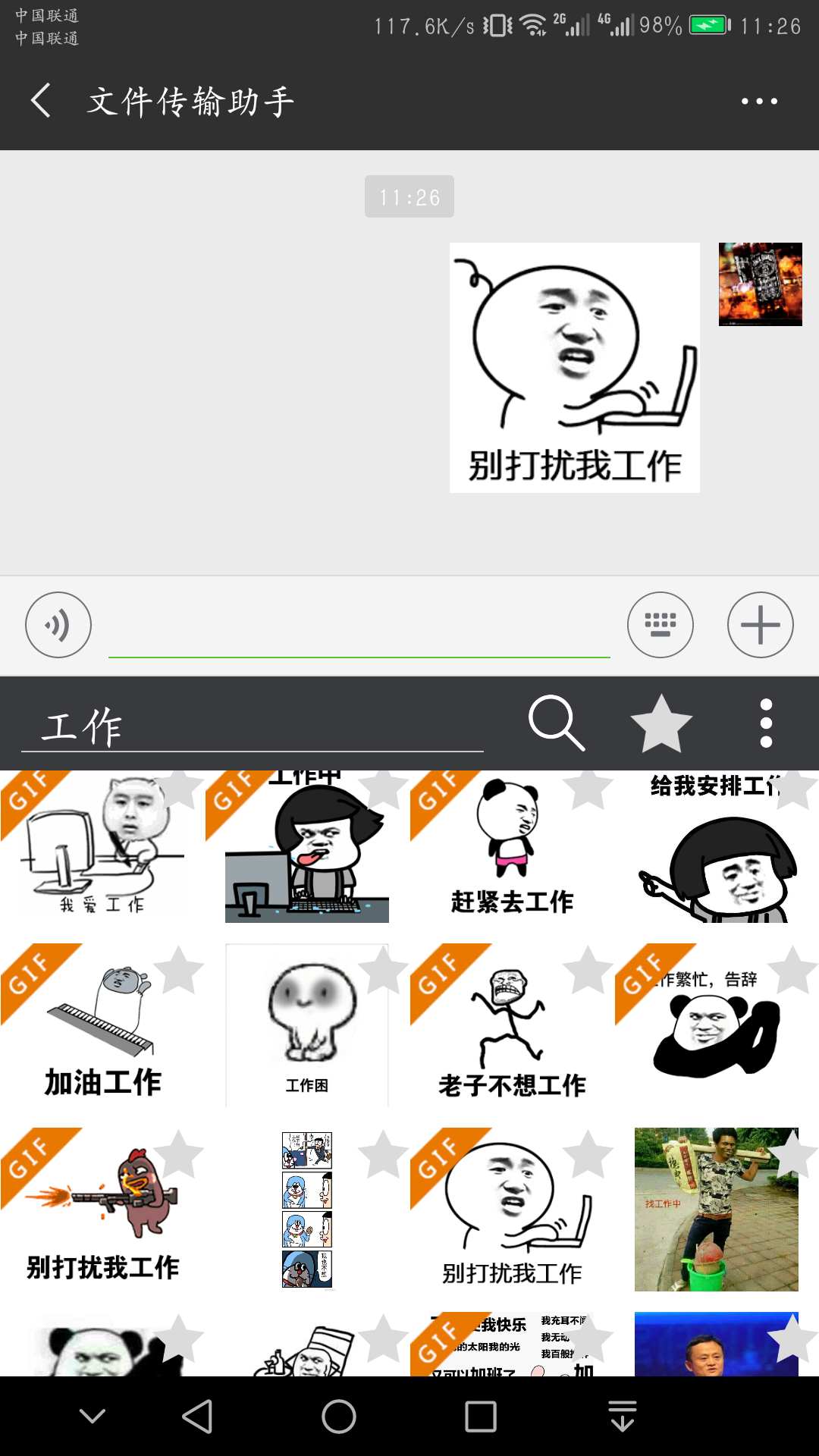Go to the home screen

[x=338, y=1417]
